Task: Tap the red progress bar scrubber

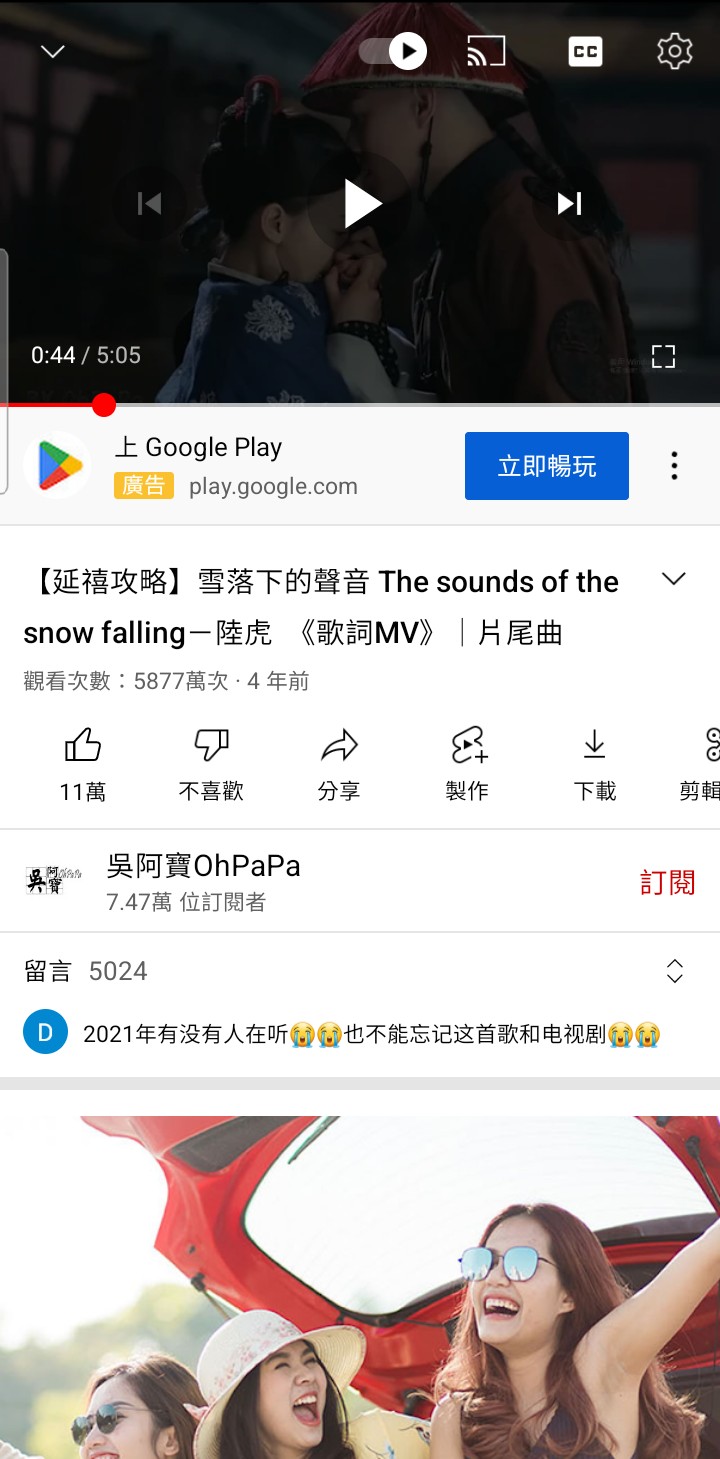Action: pos(104,405)
